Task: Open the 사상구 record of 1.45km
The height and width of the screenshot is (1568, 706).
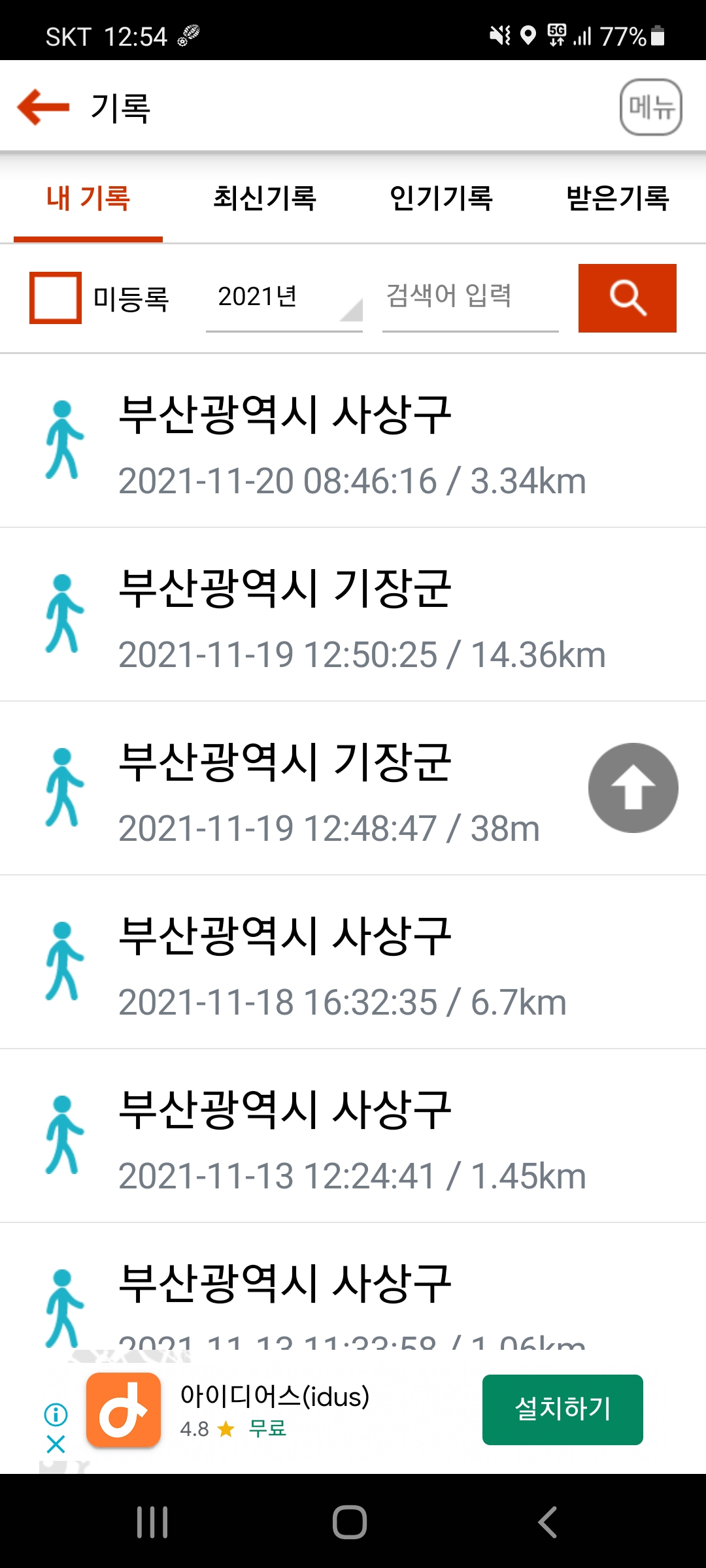Action: tap(353, 1136)
